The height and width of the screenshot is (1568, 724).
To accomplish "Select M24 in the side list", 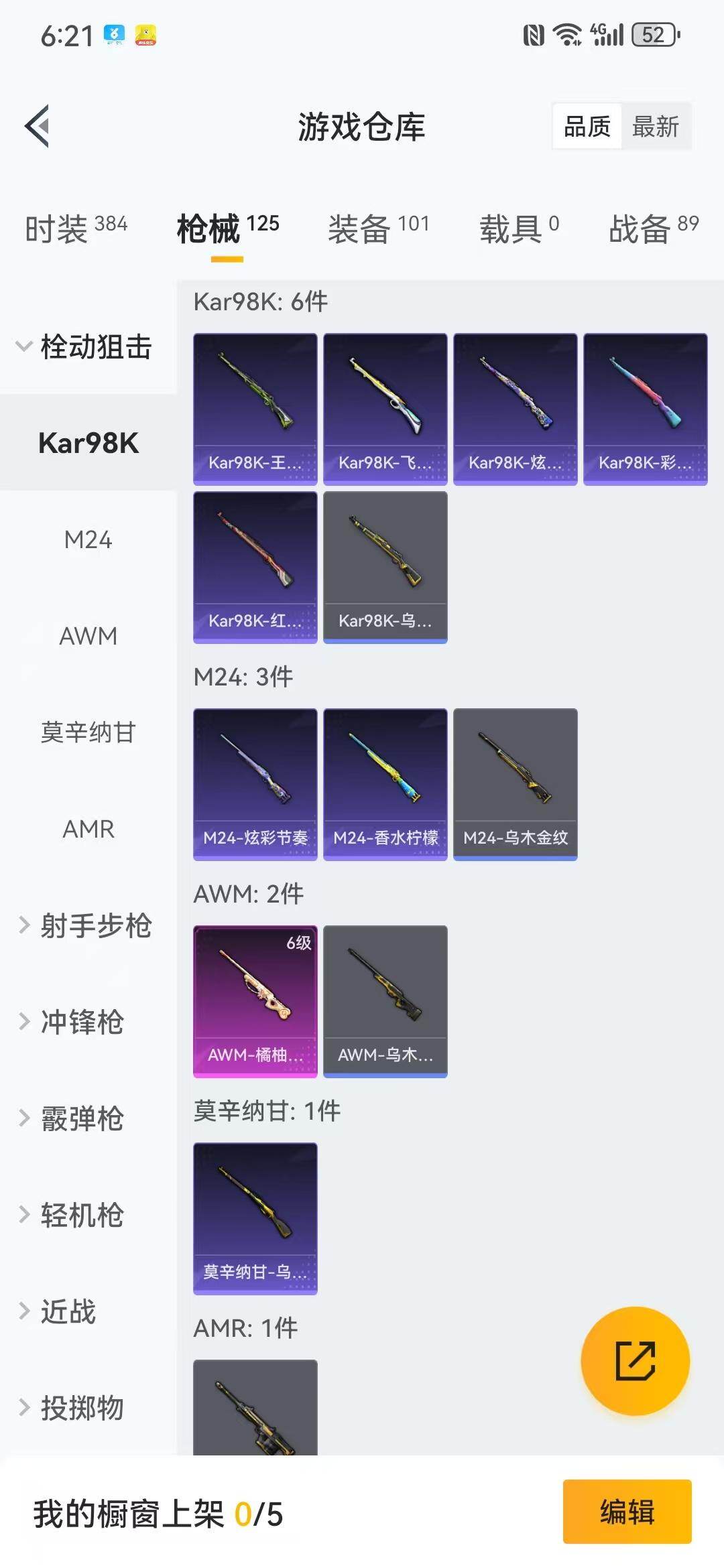I will point(88,539).
